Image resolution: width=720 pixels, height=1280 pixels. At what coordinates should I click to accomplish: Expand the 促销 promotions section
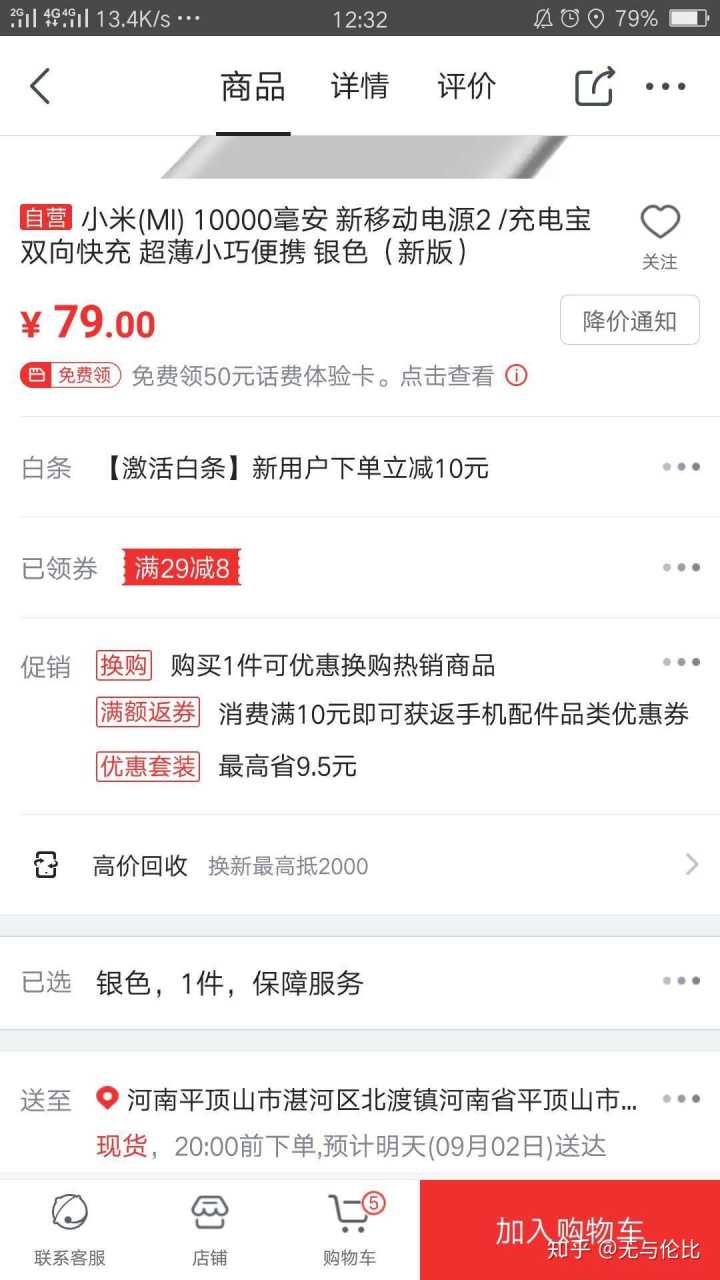(x=680, y=662)
